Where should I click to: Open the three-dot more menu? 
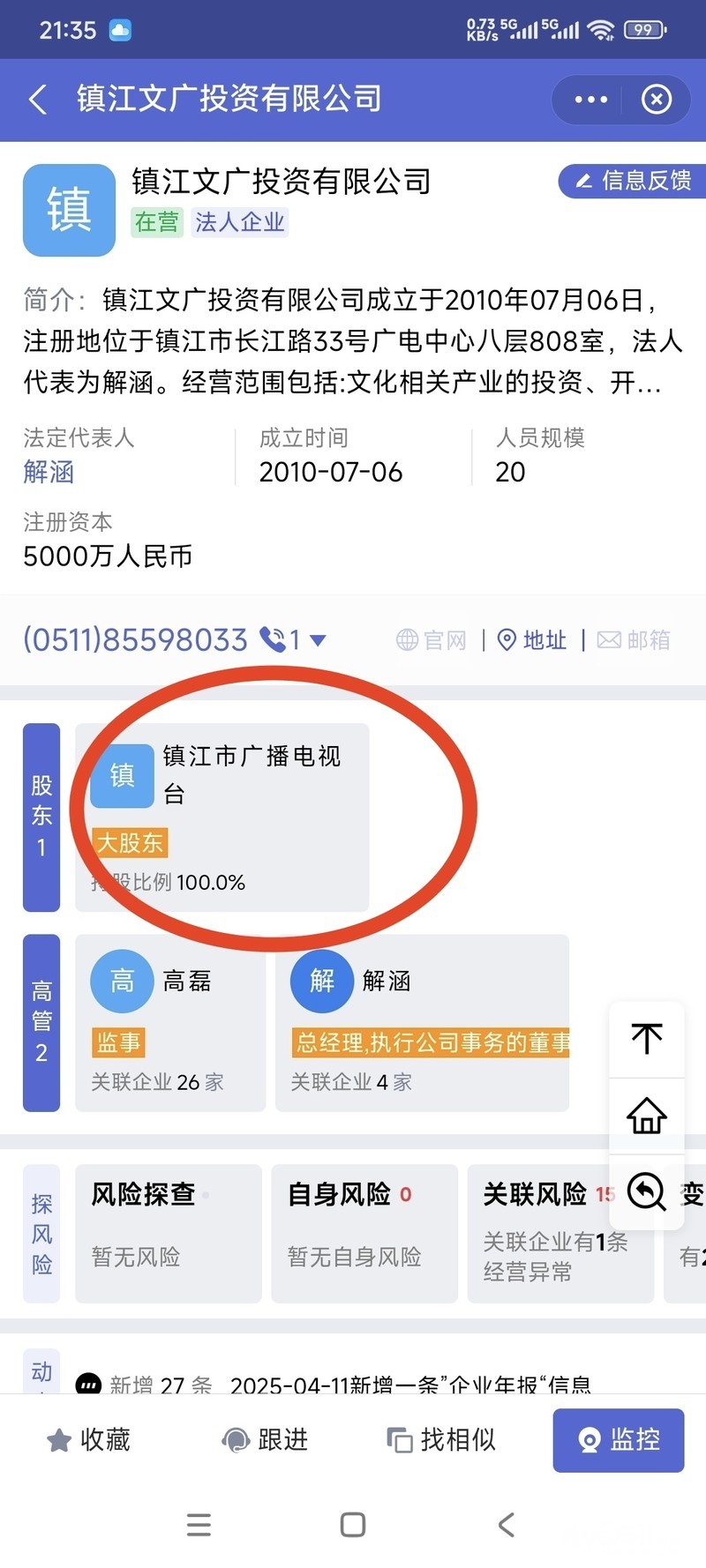coord(590,100)
